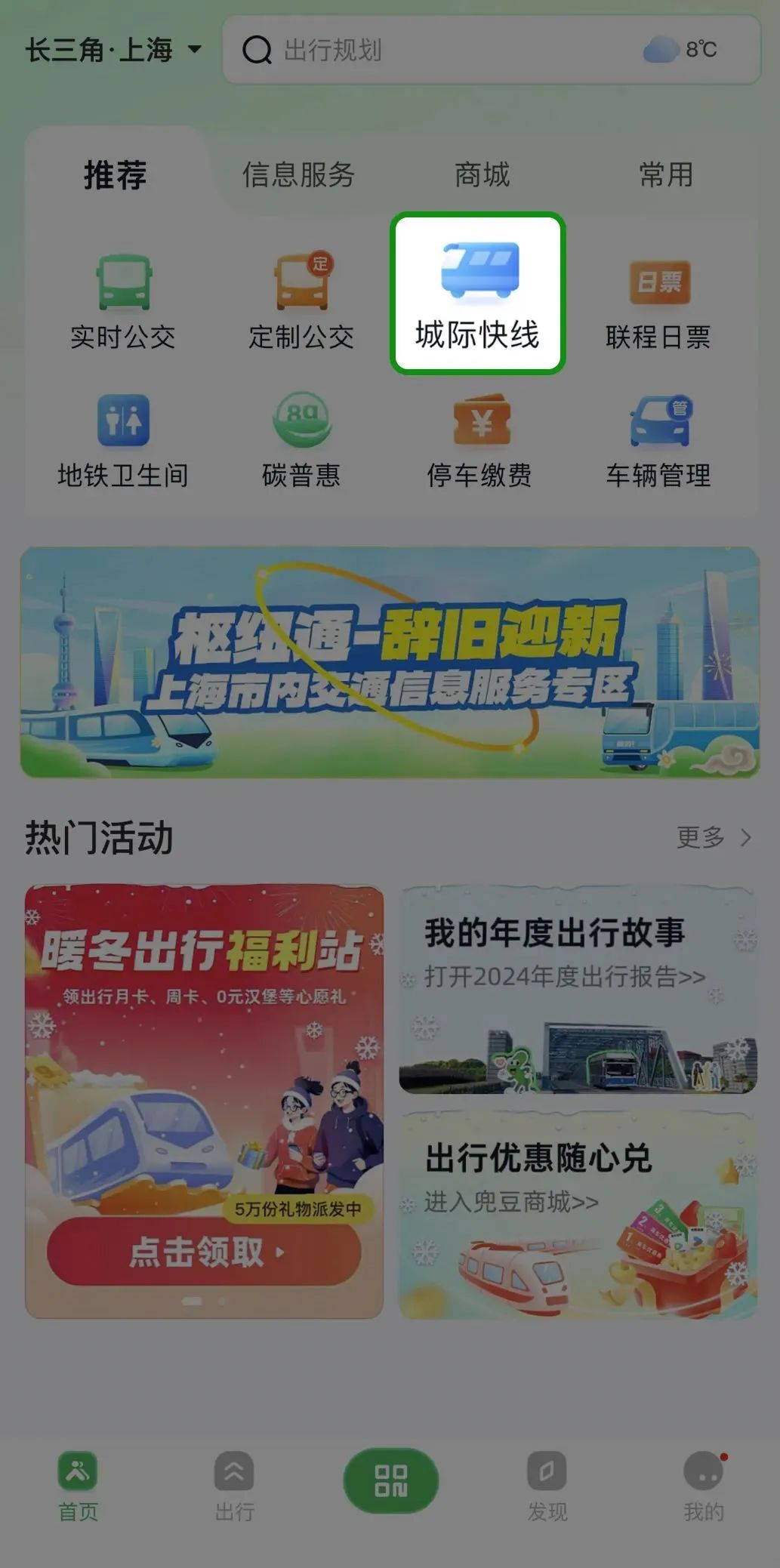Open the 长三角·上海 city dropdown
The height and width of the screenshot is (1568, 780).
click(x=113, y=50)
